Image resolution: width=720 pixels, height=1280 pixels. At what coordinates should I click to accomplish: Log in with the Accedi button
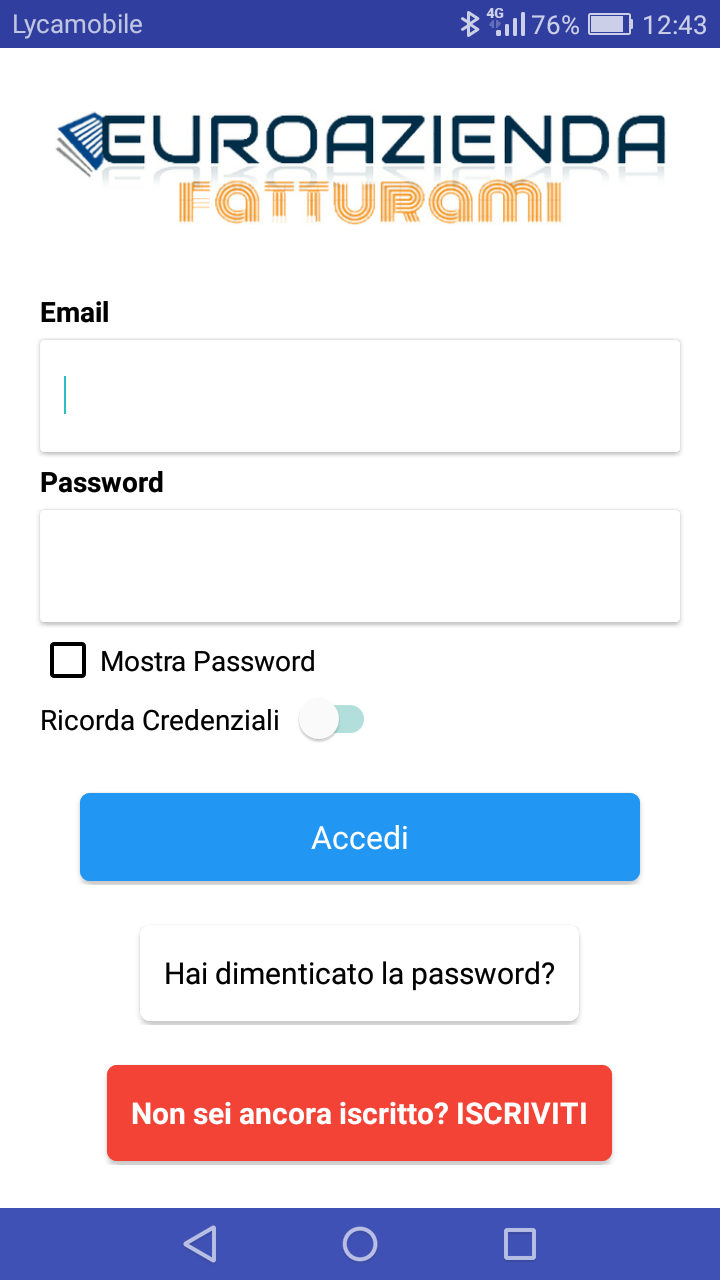click(x=360, y=837)
